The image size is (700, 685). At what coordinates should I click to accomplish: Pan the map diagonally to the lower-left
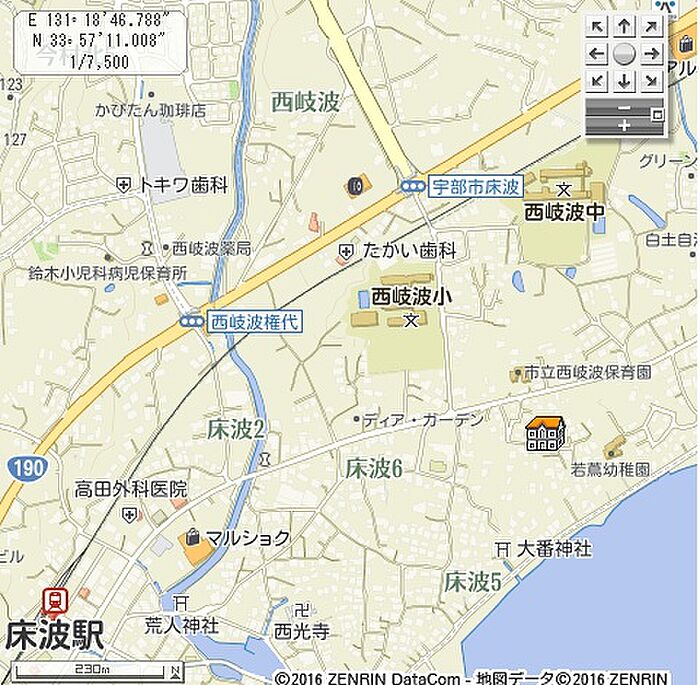coord(598,80)
